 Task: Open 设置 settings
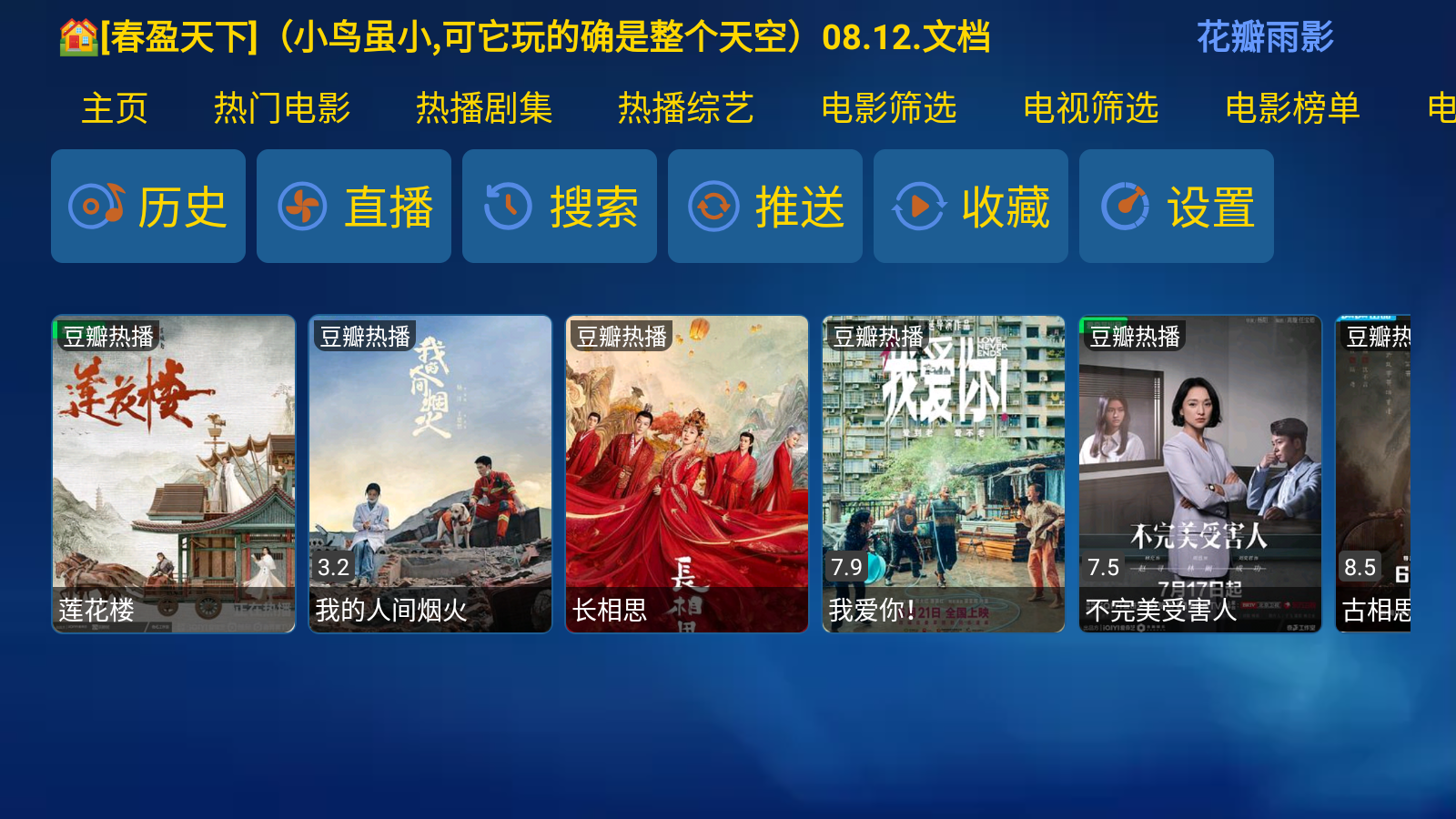tap(1177, 207)
